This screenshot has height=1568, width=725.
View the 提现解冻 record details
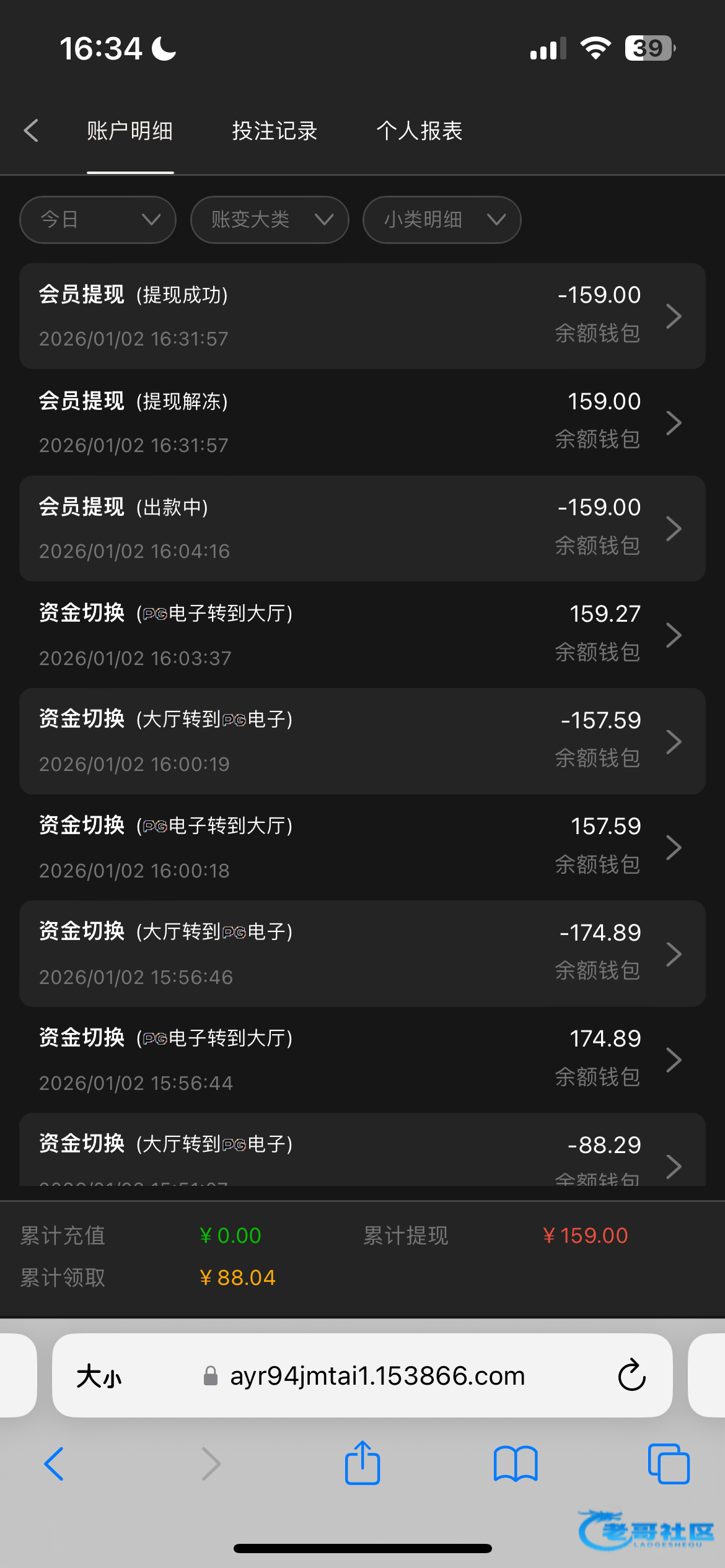[362, 423]
